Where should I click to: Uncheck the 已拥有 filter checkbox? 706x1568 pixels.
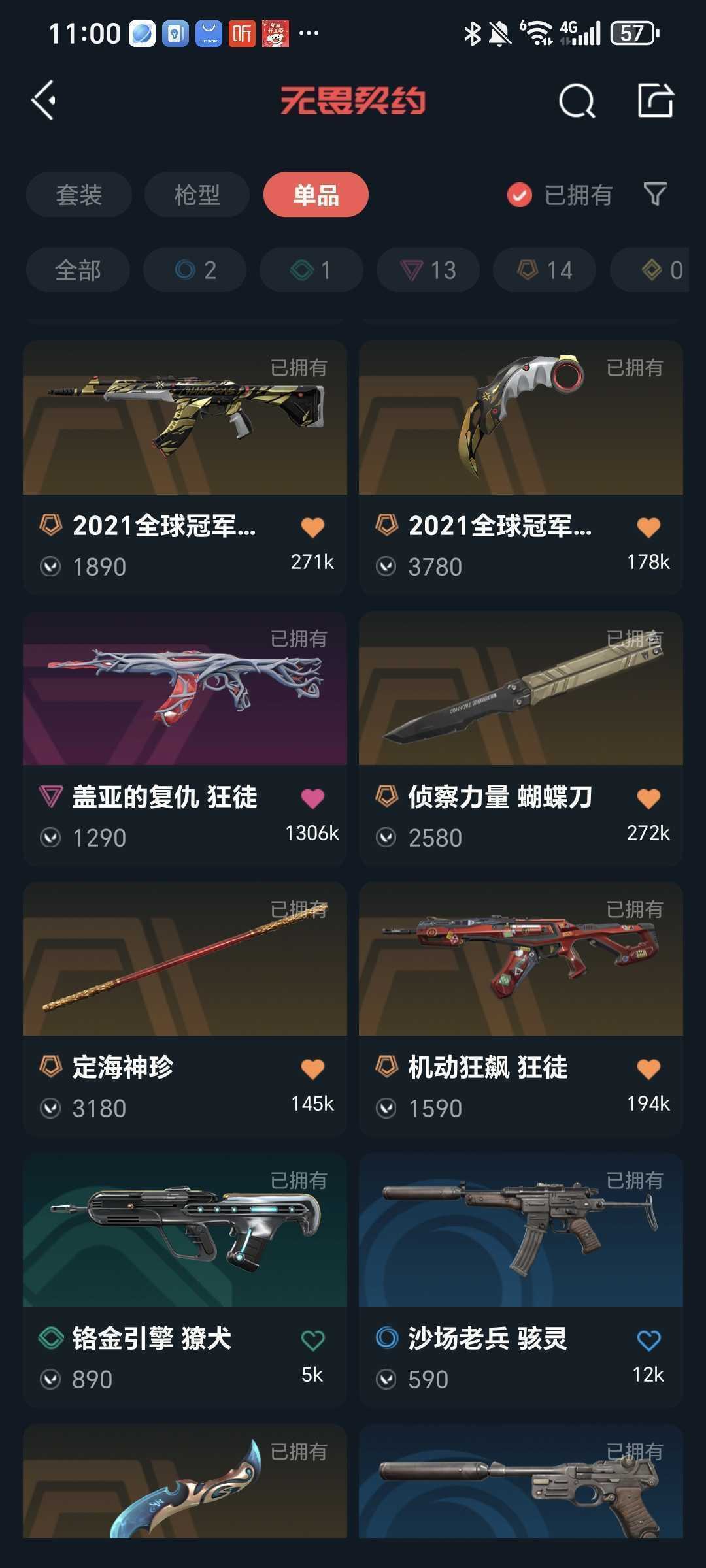520,195
